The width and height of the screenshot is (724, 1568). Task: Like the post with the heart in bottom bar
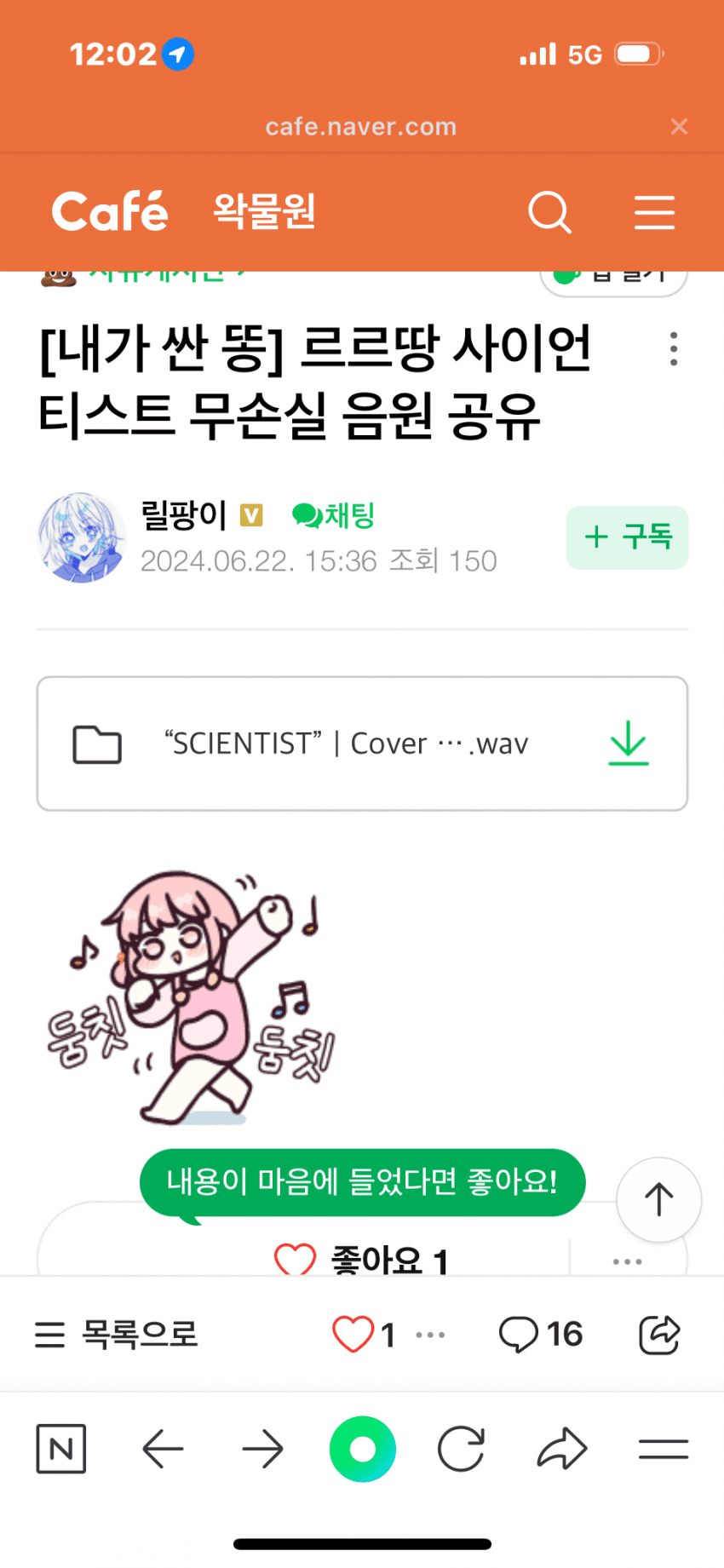[353, 1334]
